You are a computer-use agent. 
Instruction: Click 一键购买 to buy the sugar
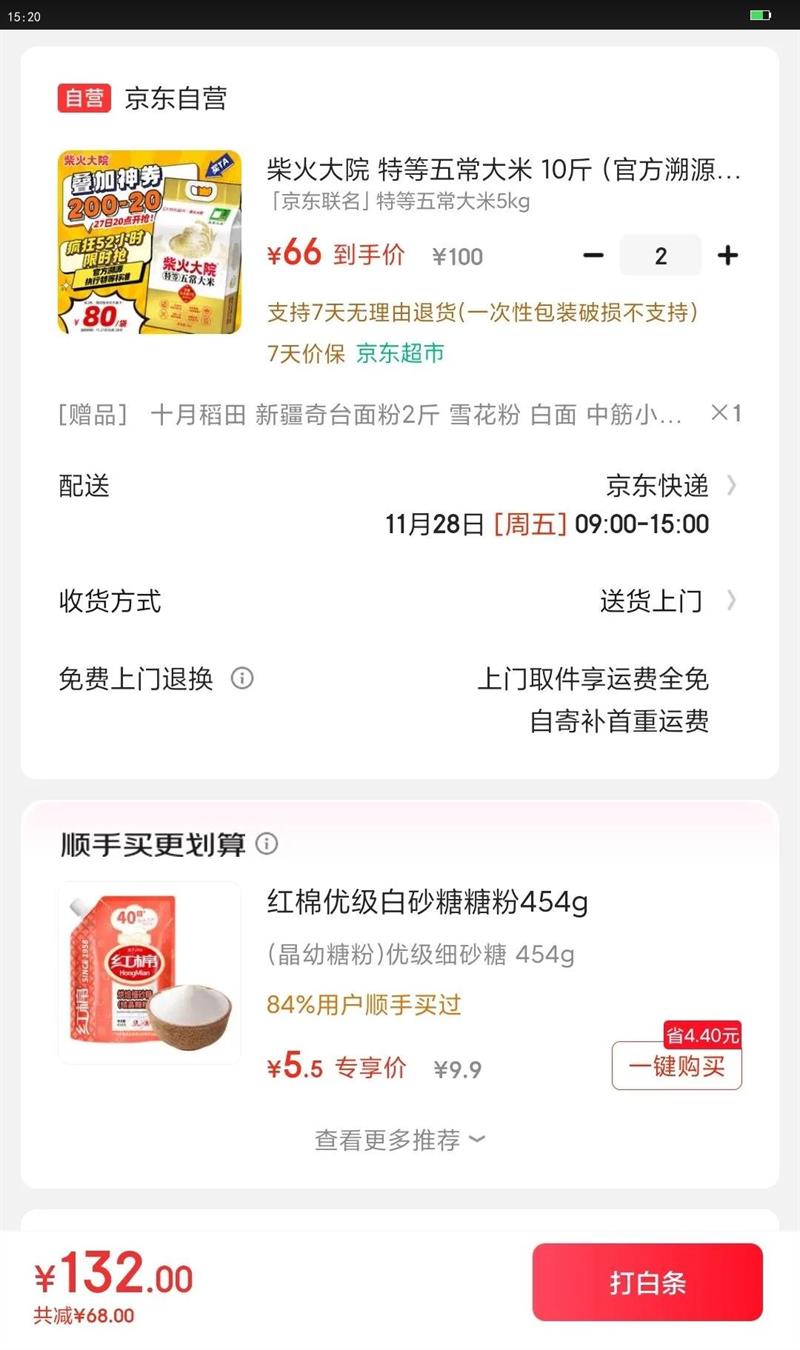(x=676, y=1067)
